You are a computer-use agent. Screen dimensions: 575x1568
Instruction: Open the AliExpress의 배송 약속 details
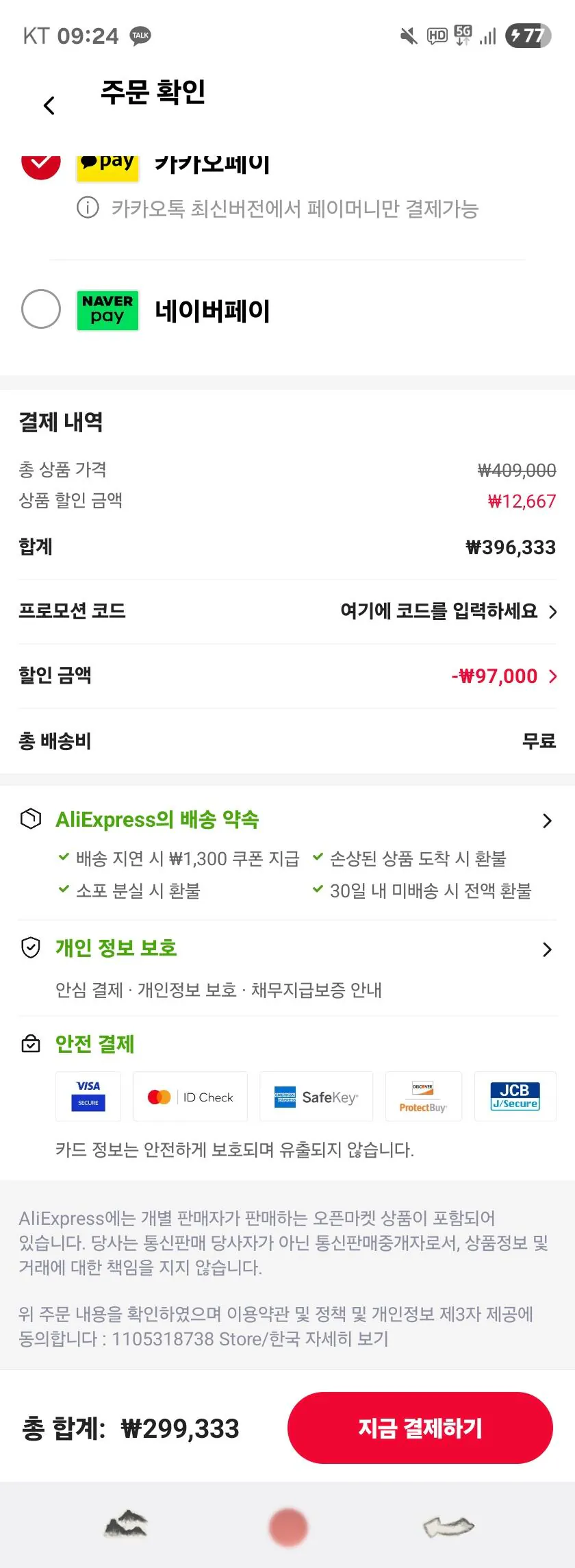(546, 820)
